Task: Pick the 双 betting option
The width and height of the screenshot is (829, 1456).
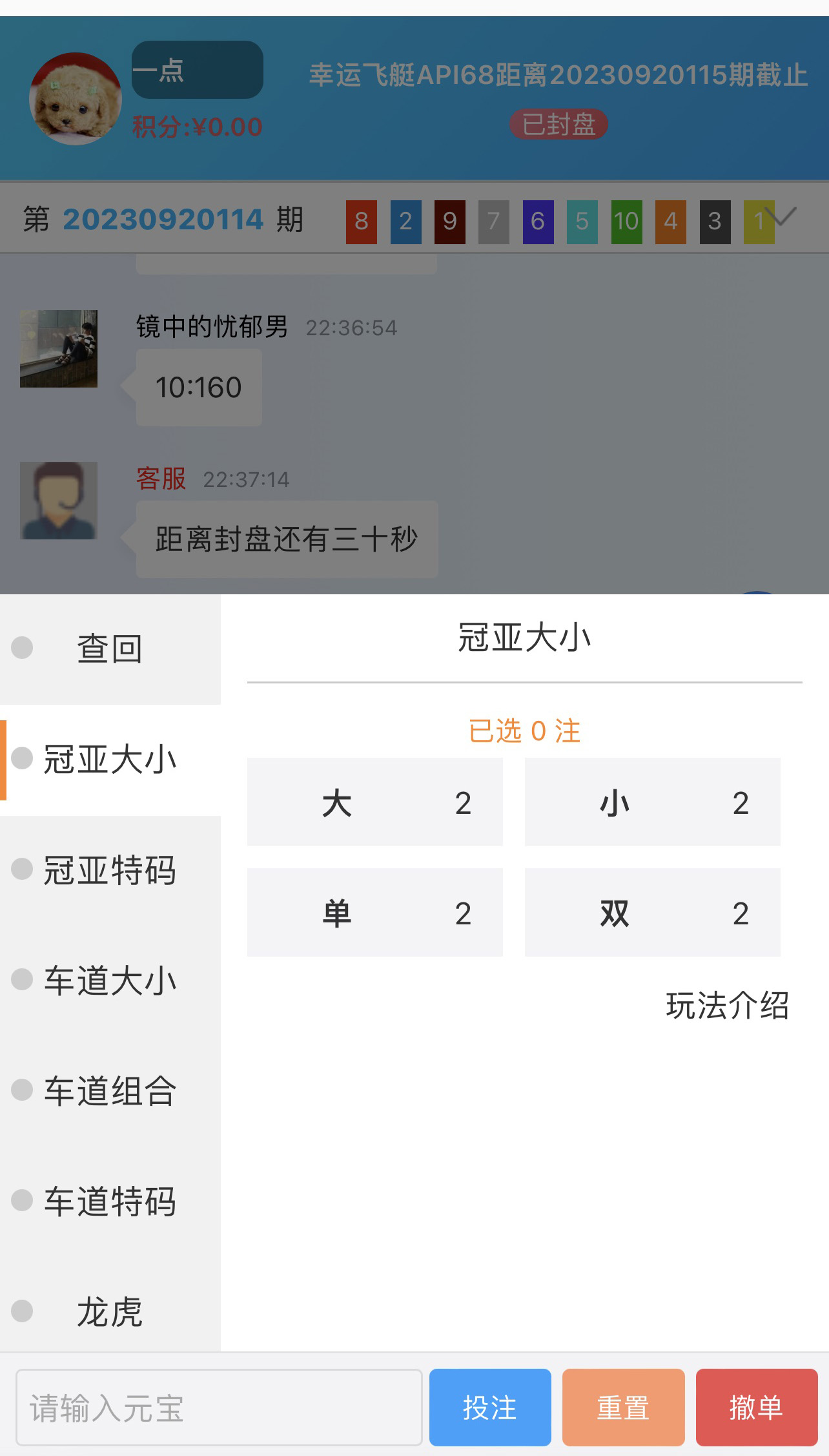Action: (x=652, y=913)
